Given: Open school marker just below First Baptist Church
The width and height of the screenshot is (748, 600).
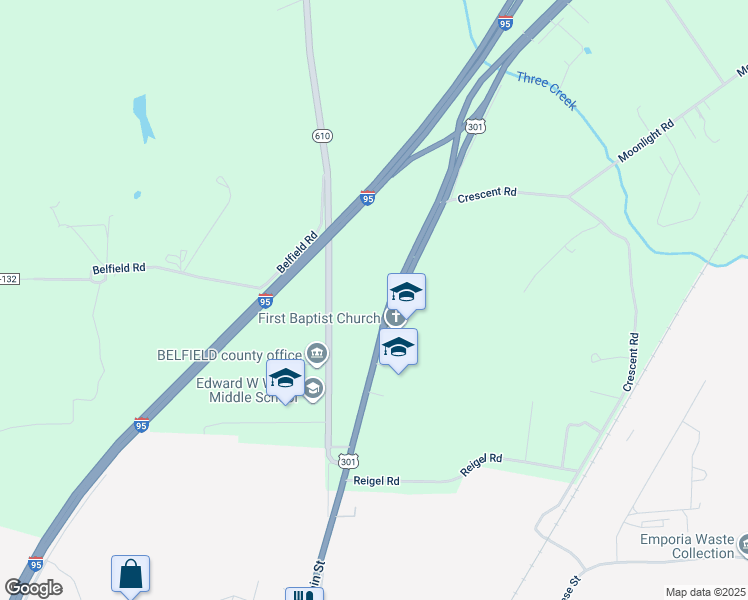Looking at the screenshot, I should point(398,347).
